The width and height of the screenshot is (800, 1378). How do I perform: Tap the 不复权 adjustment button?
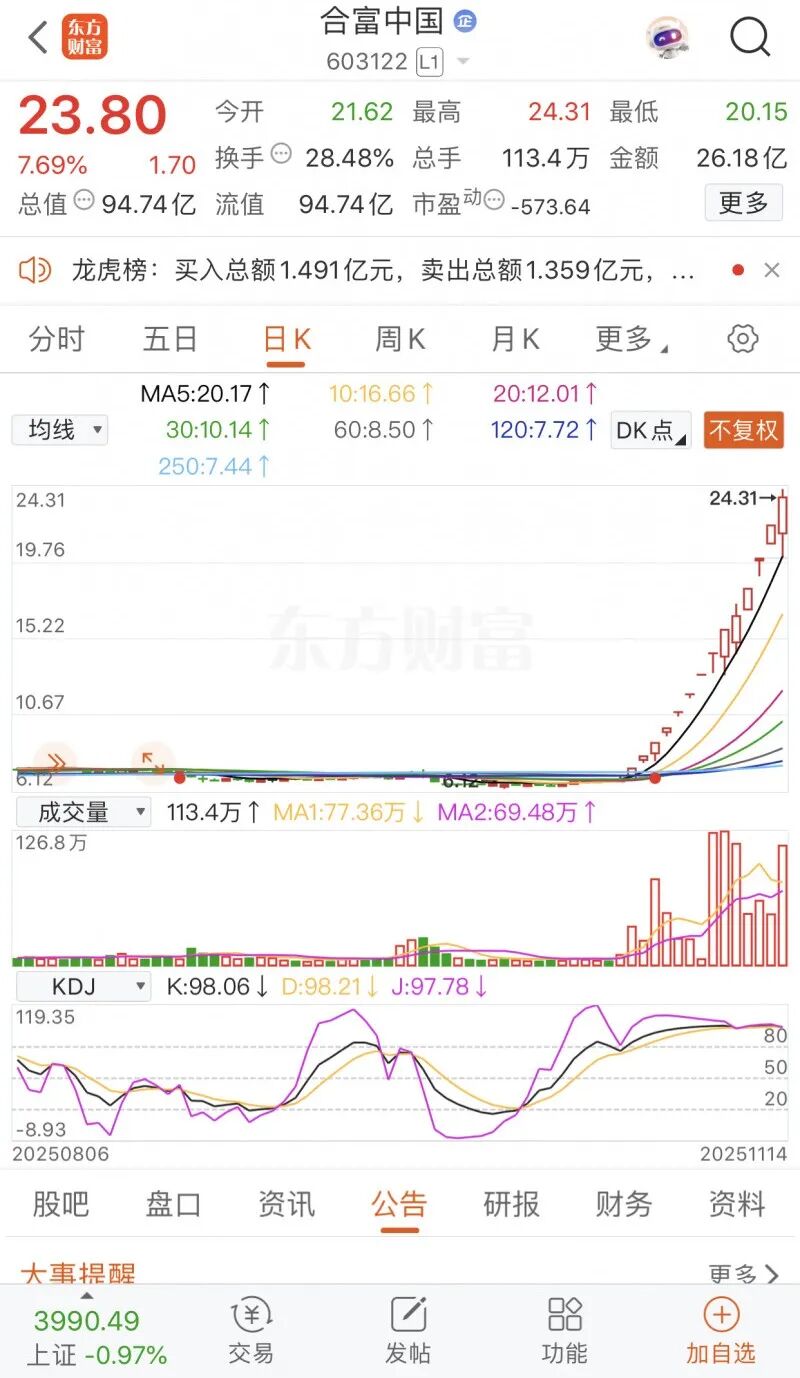743,431
